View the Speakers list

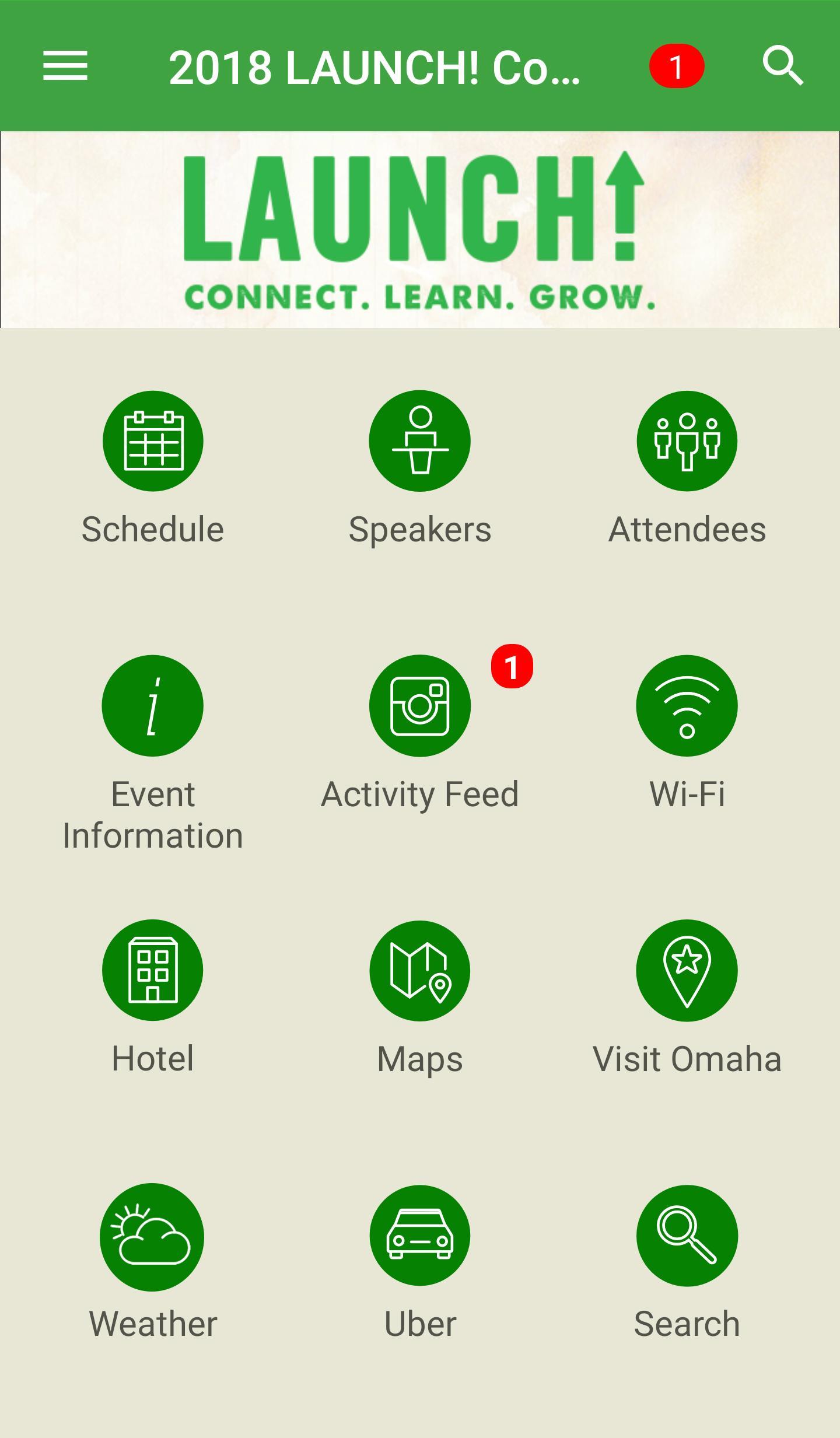click(420, 442)
